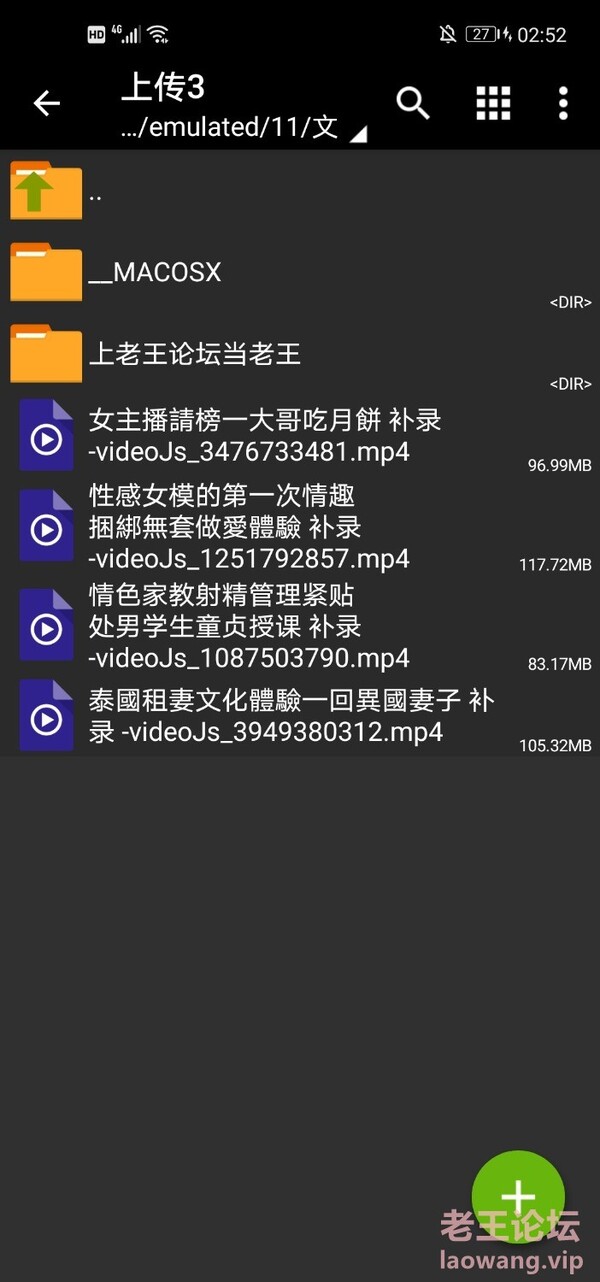Screen dimensions: 600x1282
Task: Select the videoJs_3949380312.mp4 file
Action: (300, 716)
